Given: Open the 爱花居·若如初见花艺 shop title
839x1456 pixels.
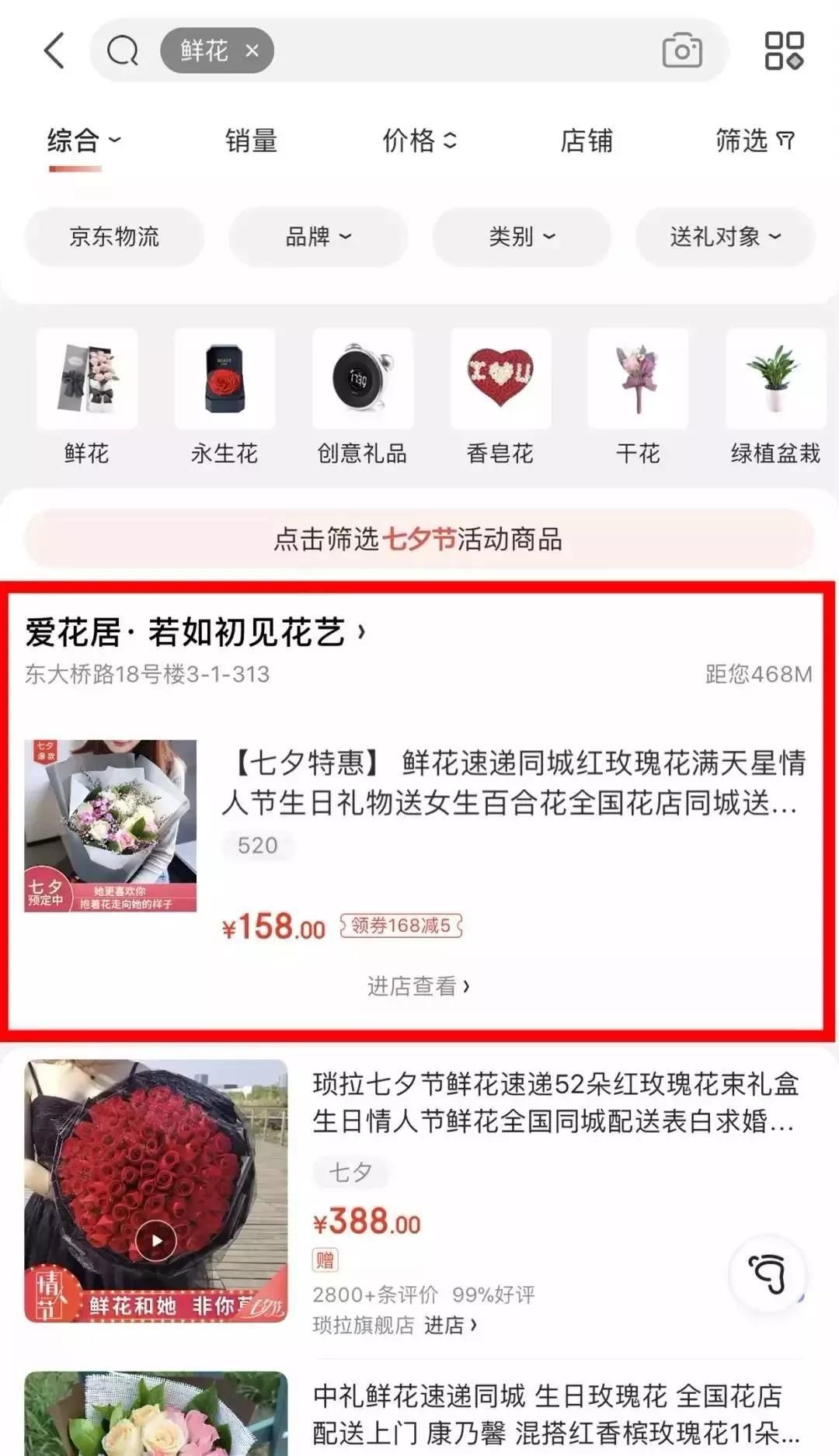Looking at the screenshot, I should pos(195,632).
